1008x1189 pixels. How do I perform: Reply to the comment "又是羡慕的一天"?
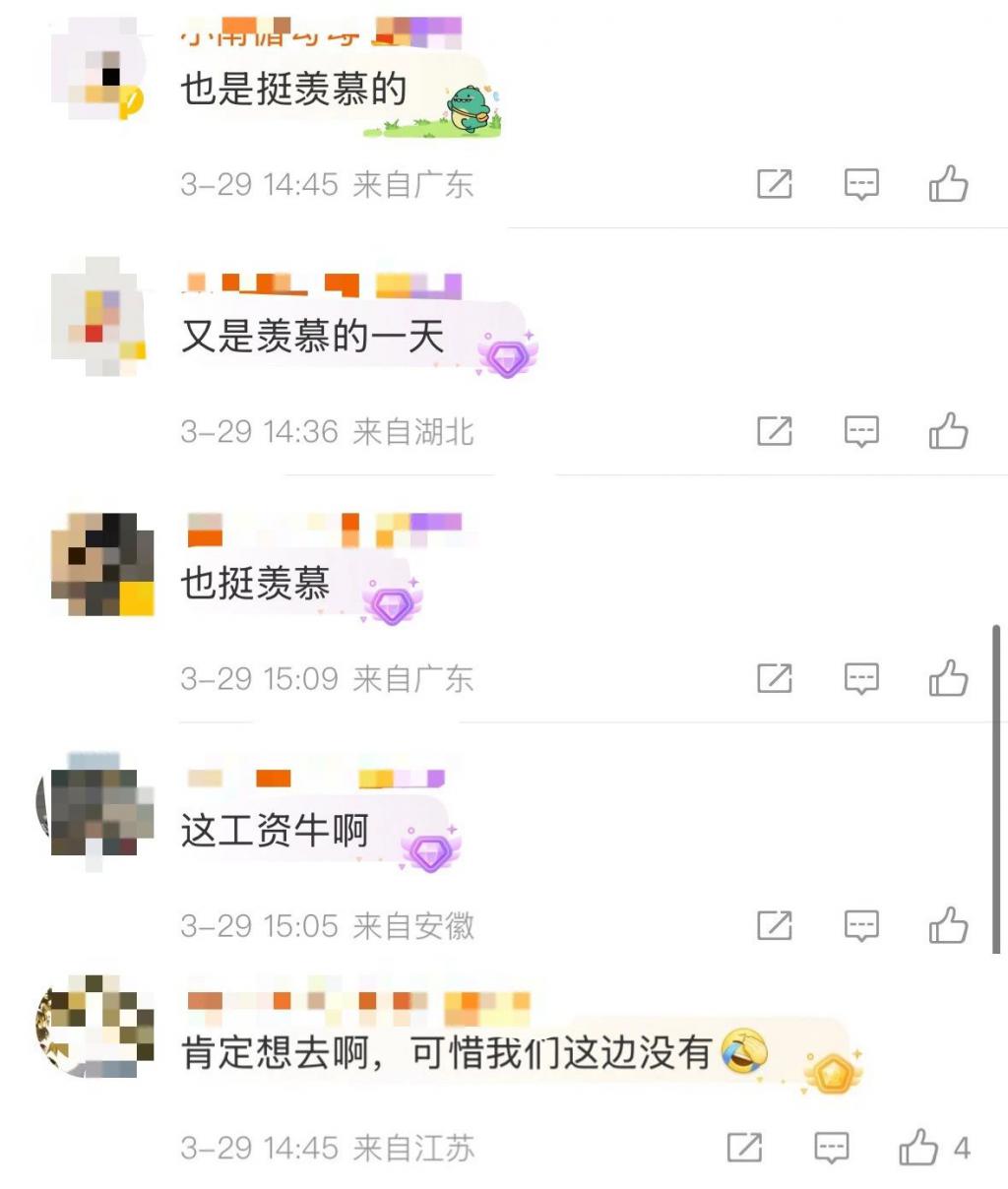(861, 431)
